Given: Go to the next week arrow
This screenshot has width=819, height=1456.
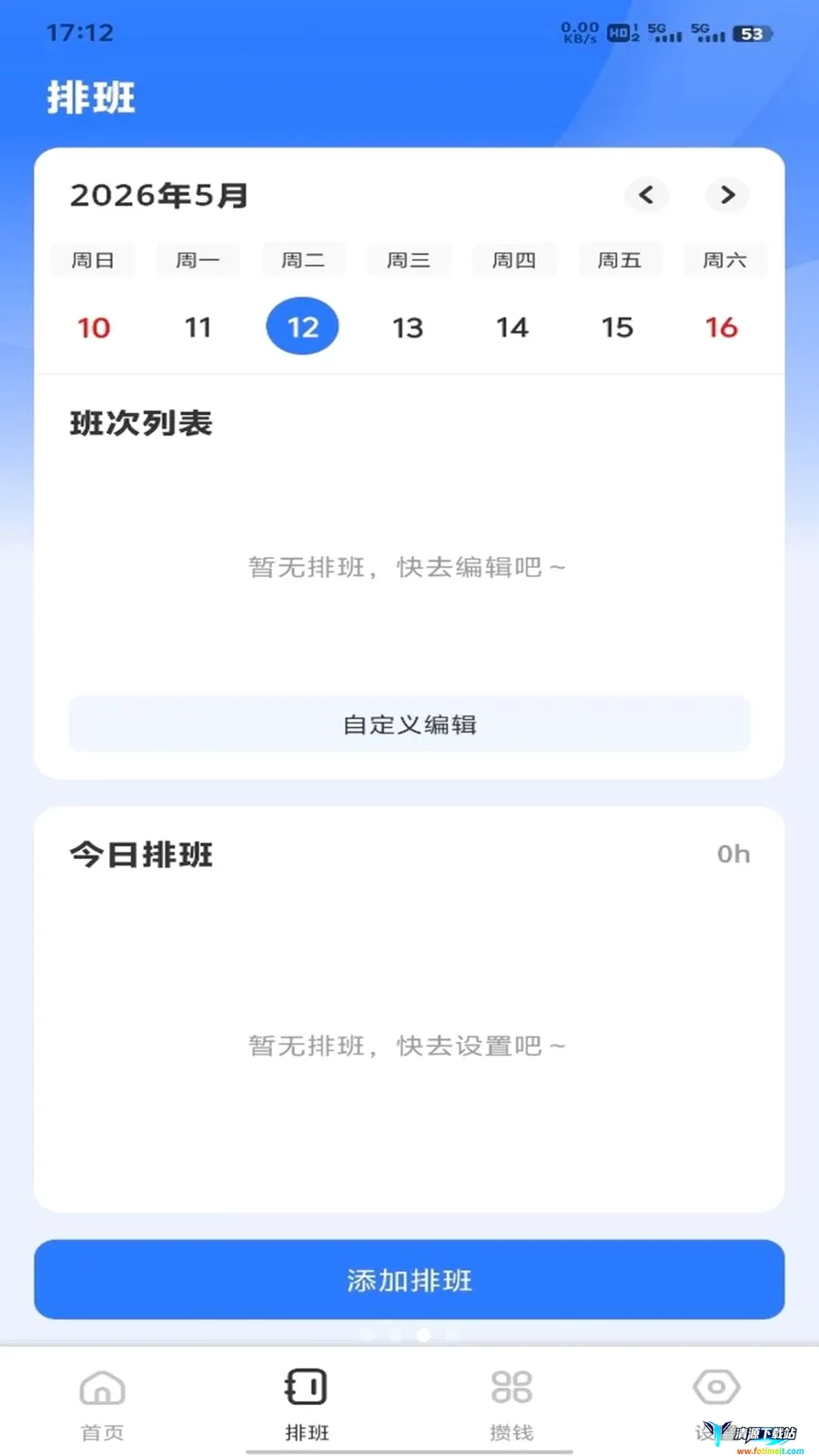Looking at the screenshot, I should pyautogui.click(x=727, y=195).
